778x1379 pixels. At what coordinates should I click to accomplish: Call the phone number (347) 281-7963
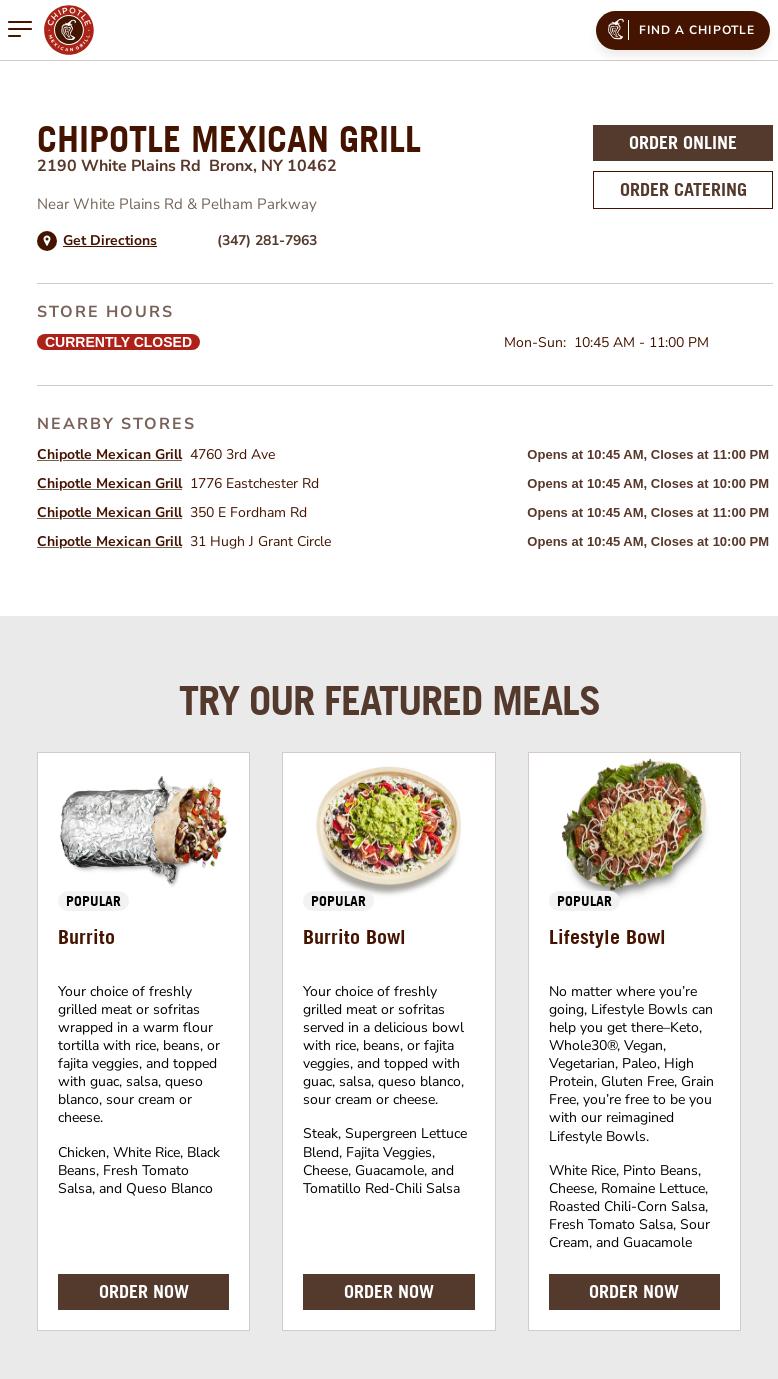pyautogui.click(x=267, y=240)
